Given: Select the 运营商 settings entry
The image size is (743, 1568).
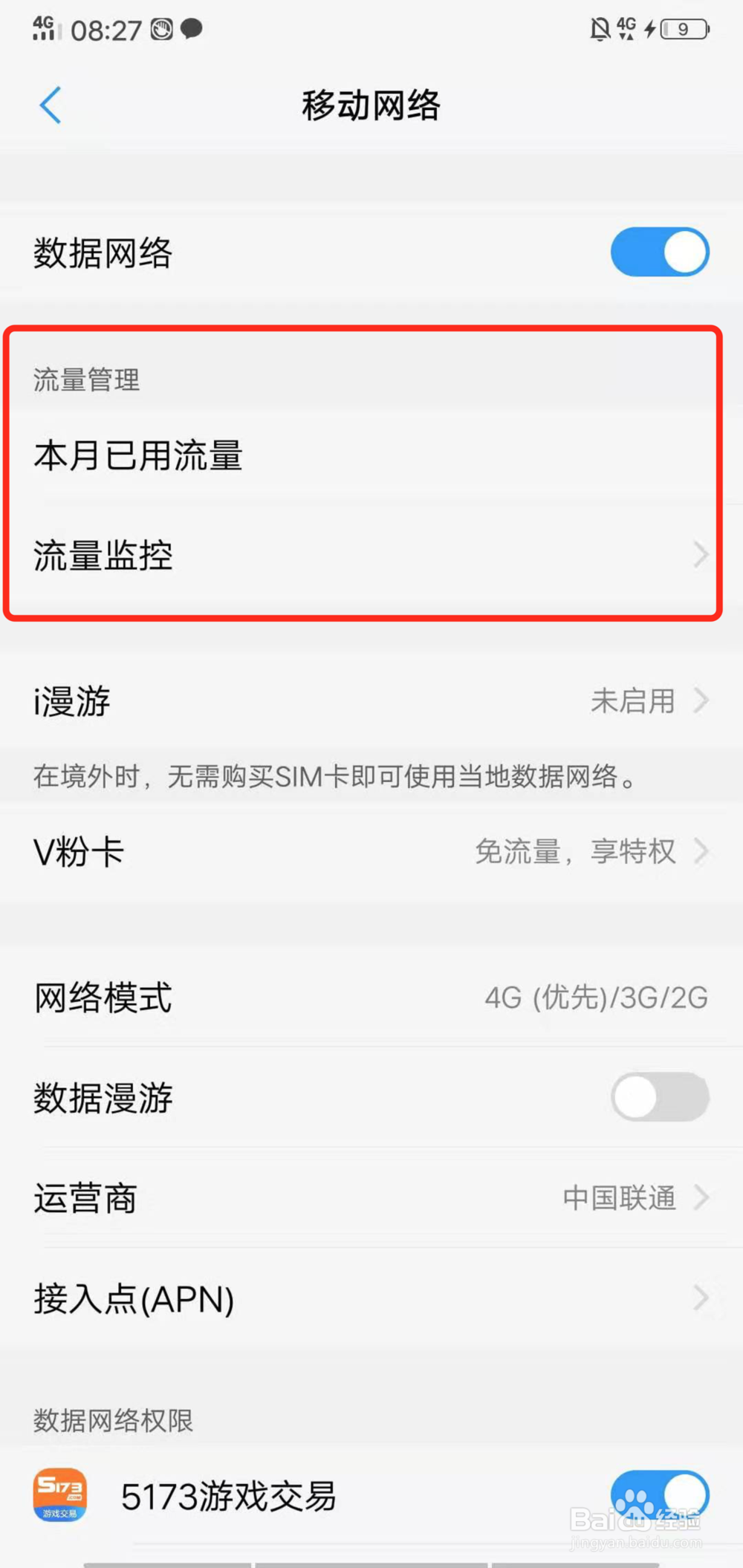Looking at the screenshot, I should tap(371, 1197).
